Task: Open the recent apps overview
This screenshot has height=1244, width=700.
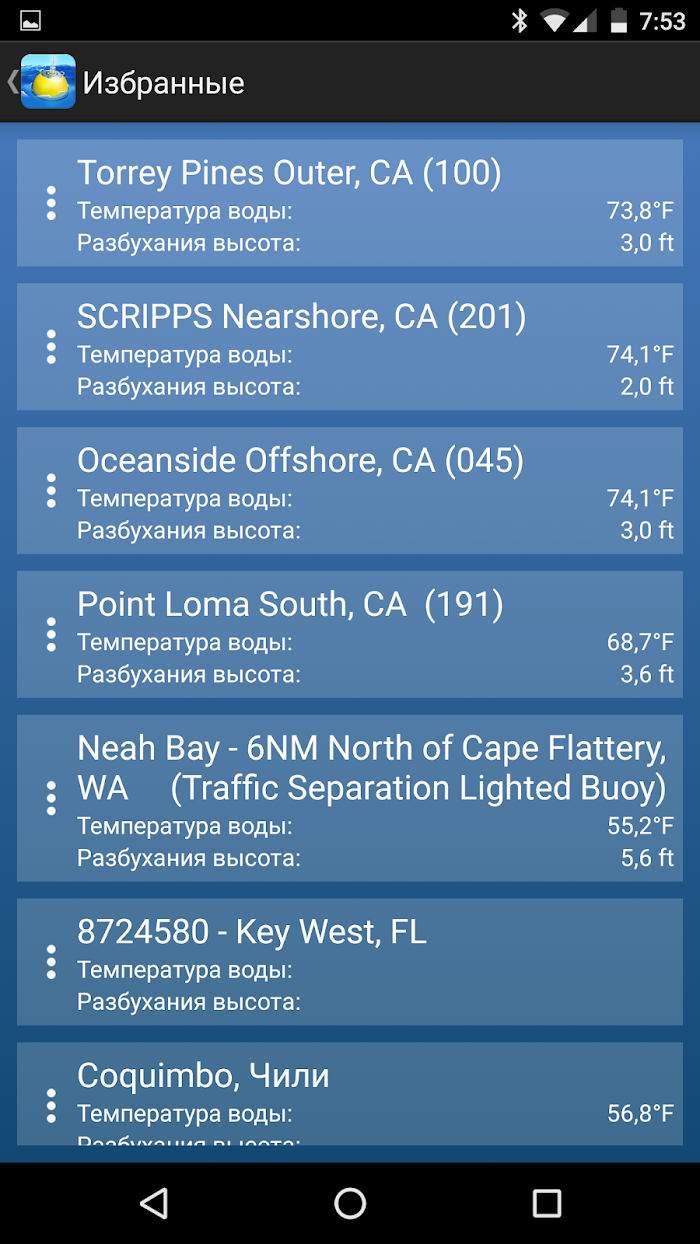Action: [x=547, y=1203]
